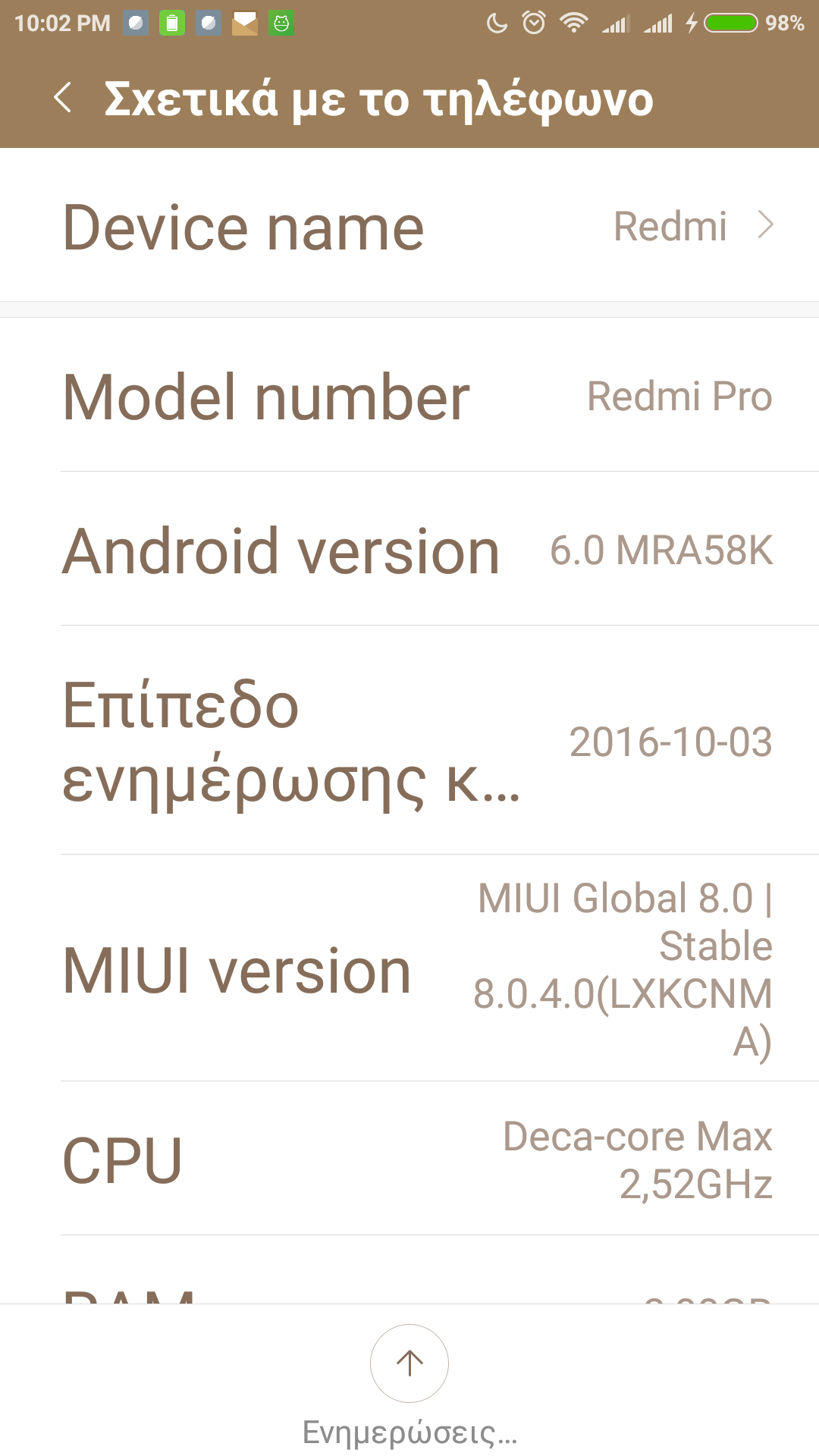Open system updates via the arrow button

409,1363
